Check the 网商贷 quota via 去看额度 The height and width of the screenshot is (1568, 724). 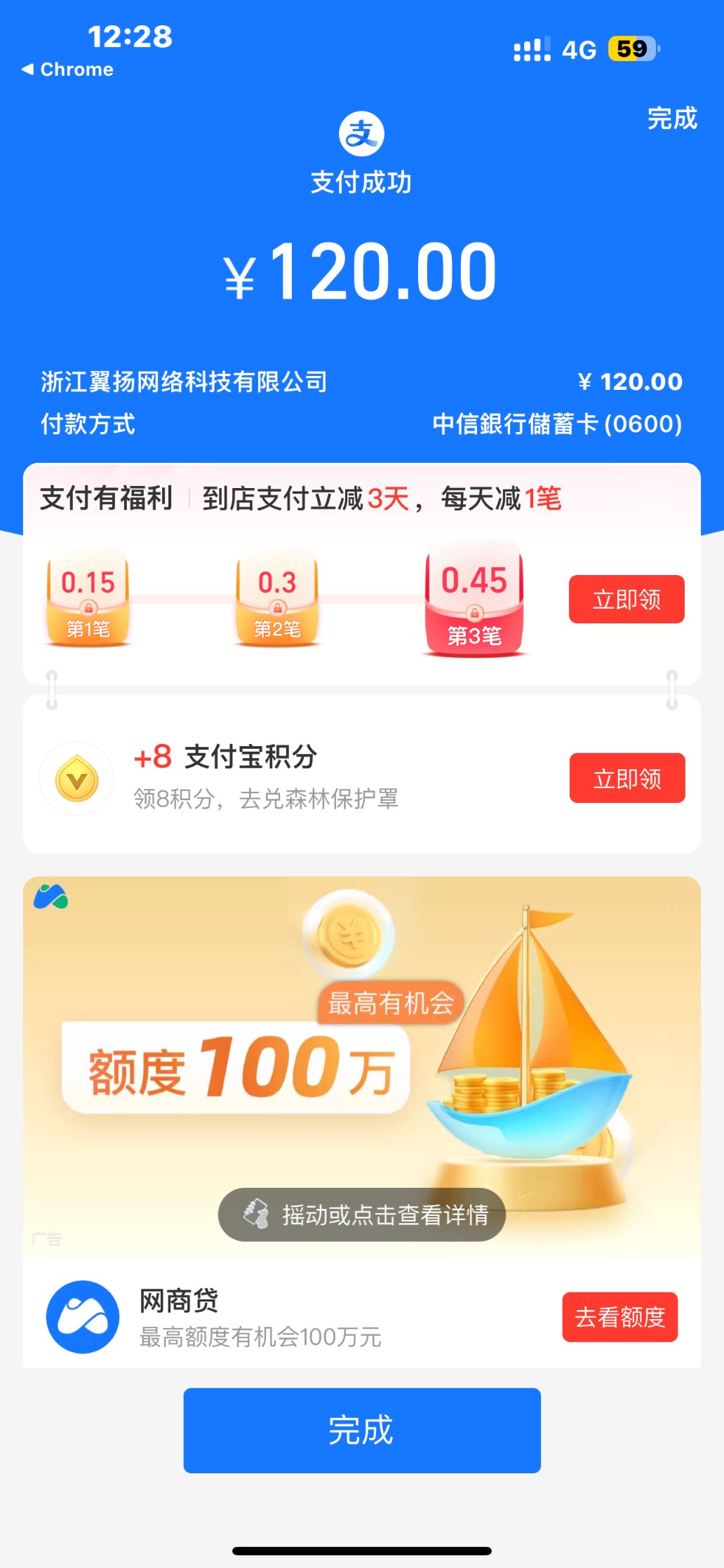tap(619, 1317)
